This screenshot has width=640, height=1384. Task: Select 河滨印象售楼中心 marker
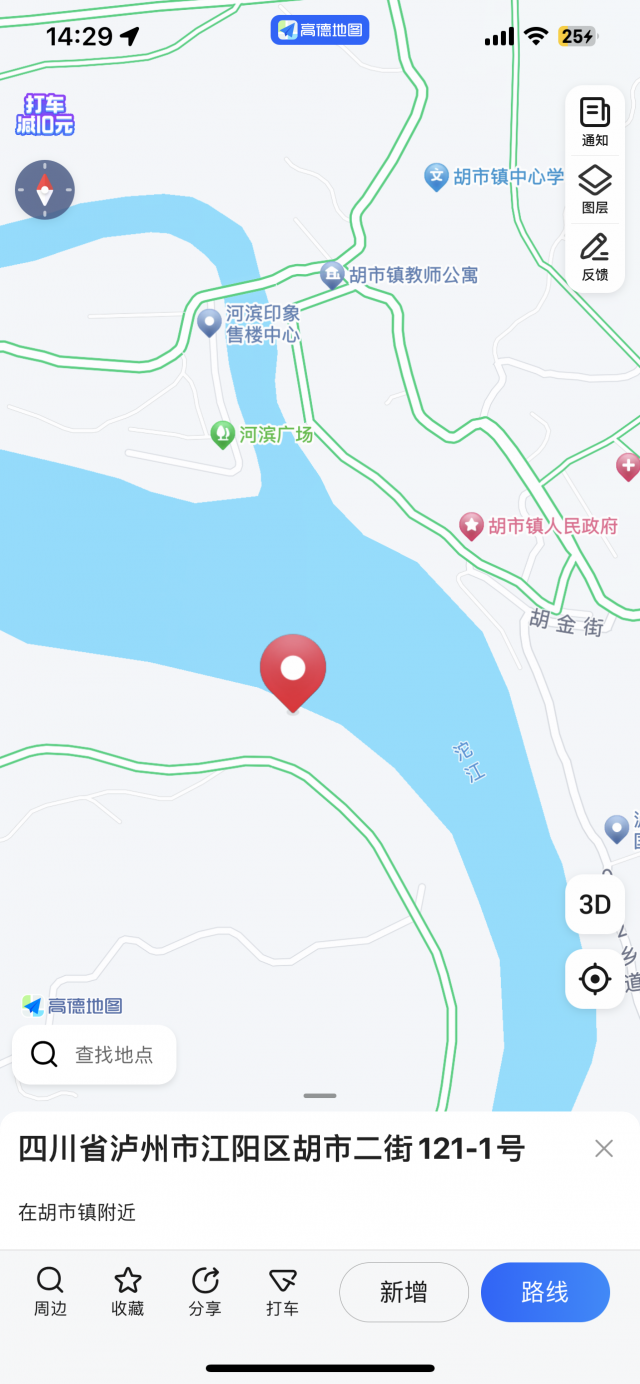(x=209, y=323)
